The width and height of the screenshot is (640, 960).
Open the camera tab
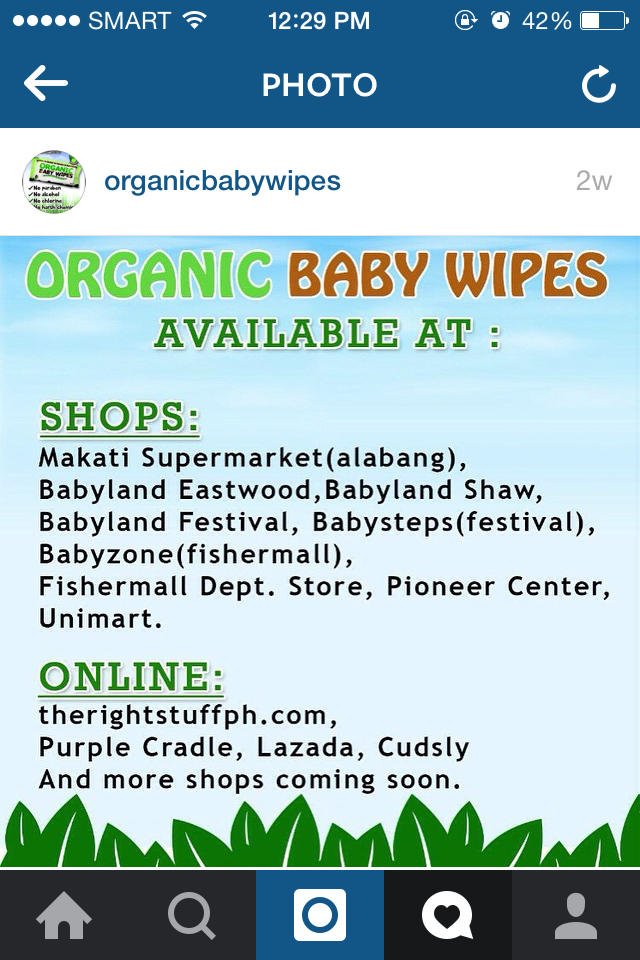320,915
